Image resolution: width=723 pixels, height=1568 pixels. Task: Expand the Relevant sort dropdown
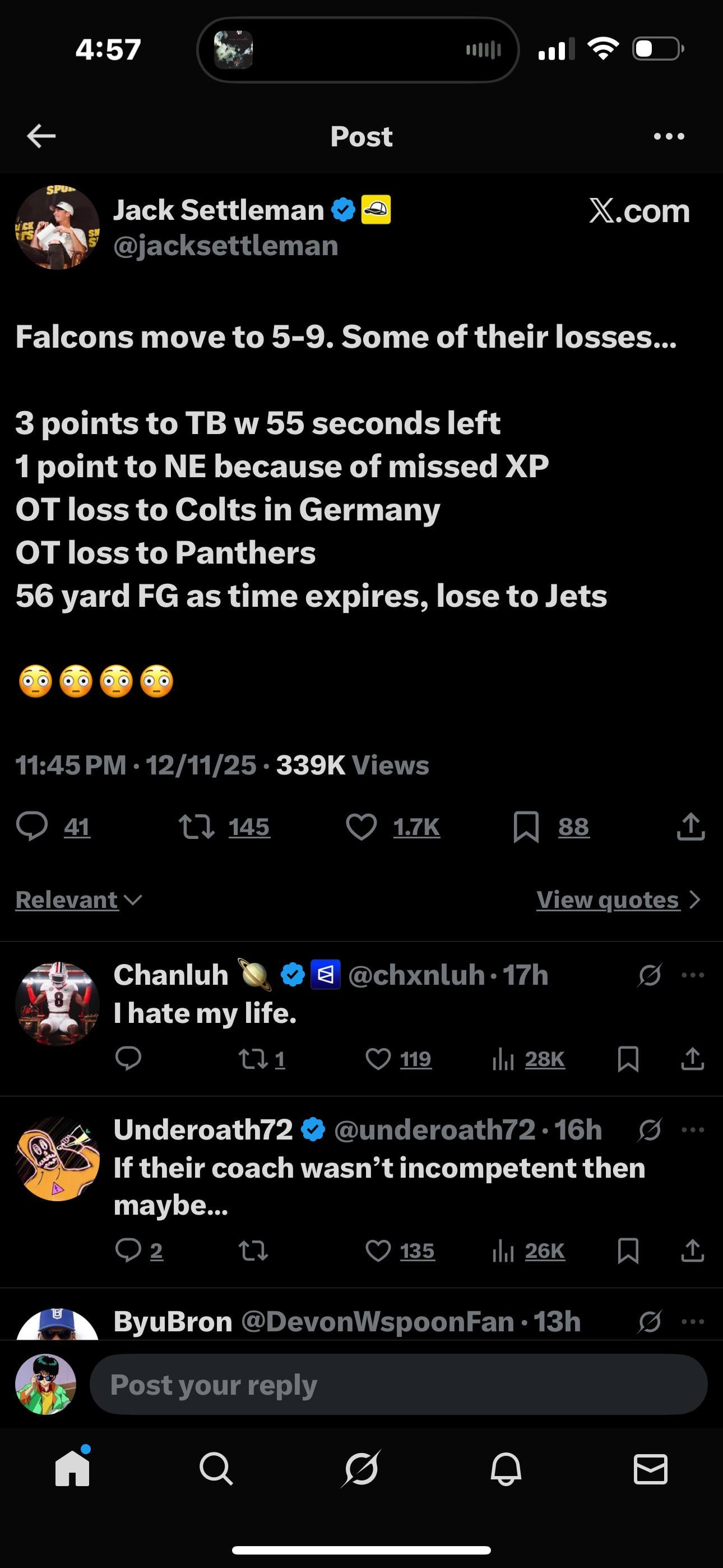[78, 900]
